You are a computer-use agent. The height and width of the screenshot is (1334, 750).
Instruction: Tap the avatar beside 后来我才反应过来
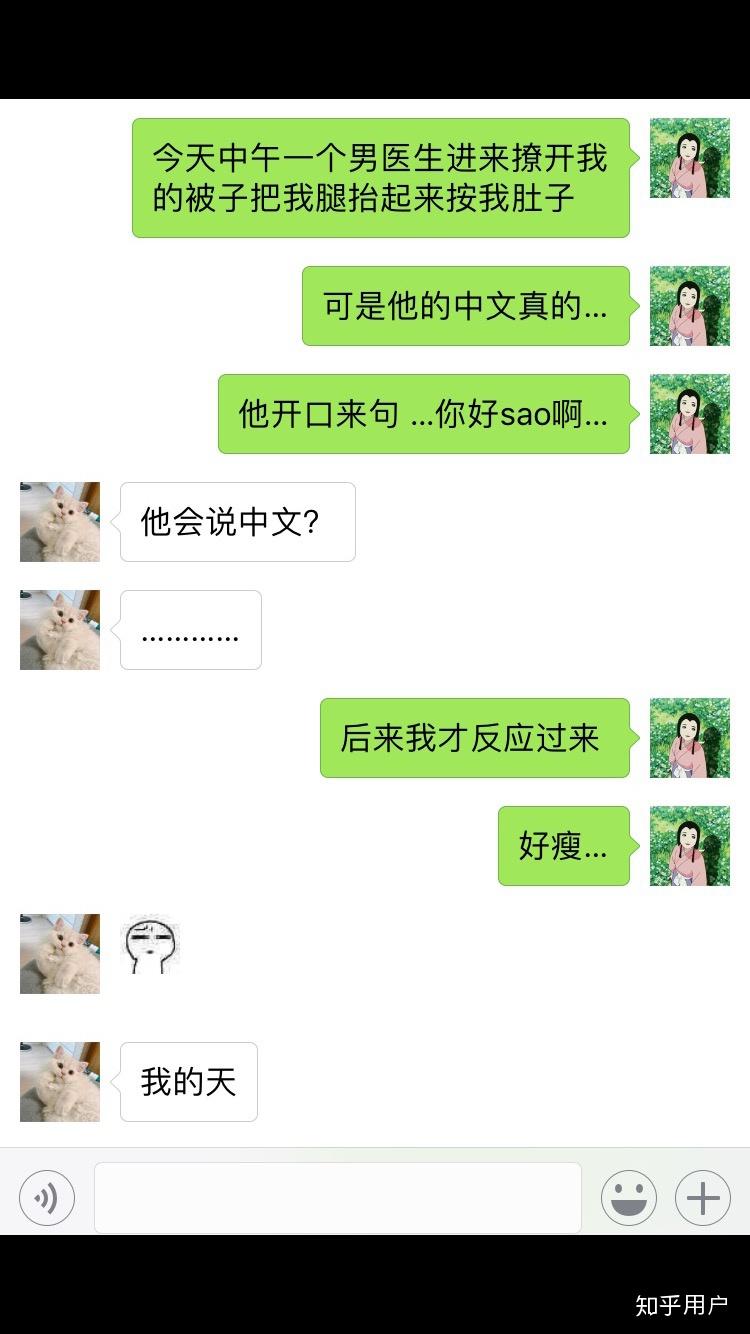pyautogui.click(x=690, y=738)
